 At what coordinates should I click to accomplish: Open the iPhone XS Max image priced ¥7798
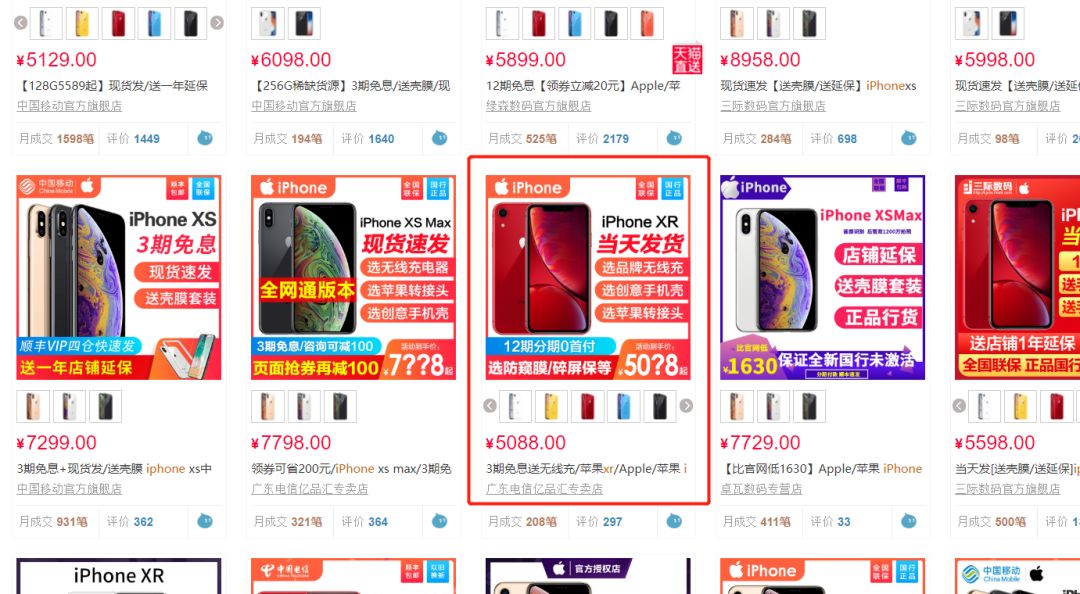tap(353, 277)
